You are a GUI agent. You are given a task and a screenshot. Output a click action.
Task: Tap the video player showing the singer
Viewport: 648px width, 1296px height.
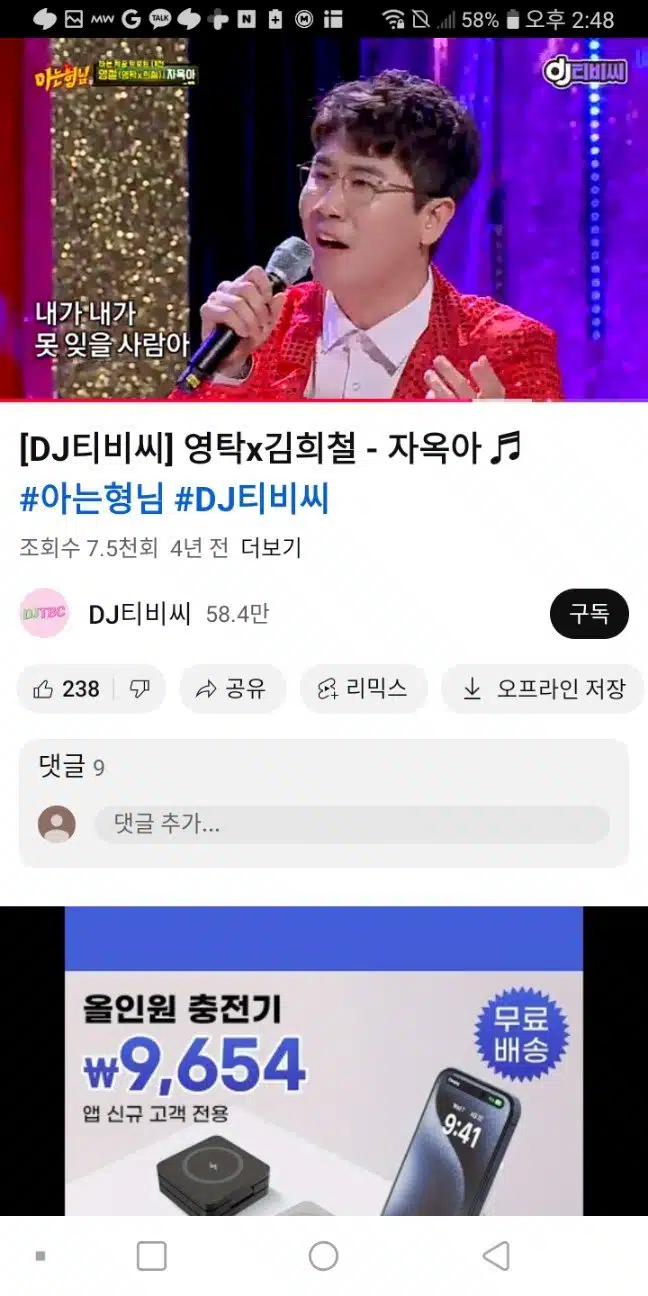(324, 219)
